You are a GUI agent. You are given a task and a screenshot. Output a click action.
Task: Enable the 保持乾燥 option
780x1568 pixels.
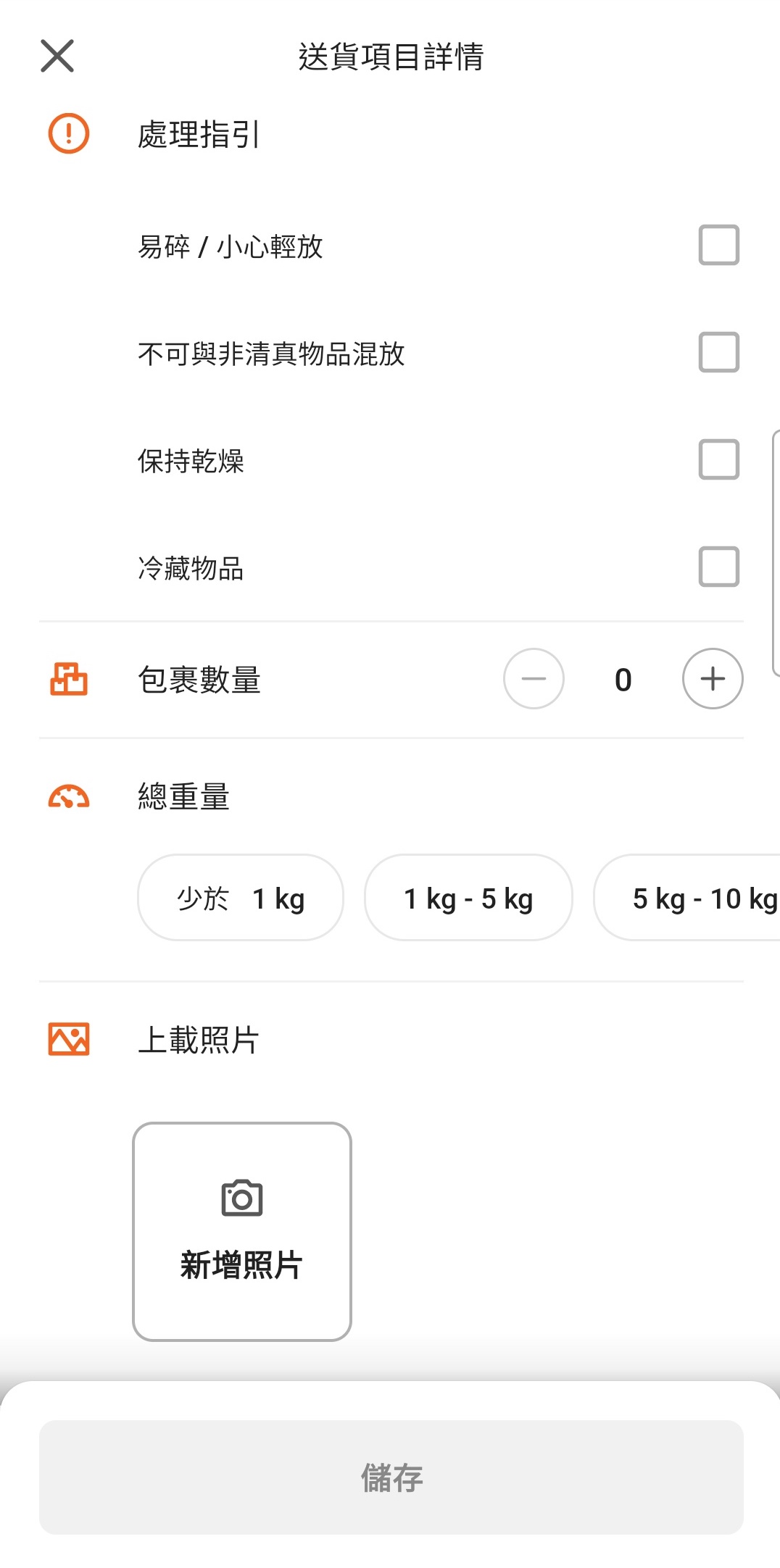pyautogui.click(x=718, y=459)
